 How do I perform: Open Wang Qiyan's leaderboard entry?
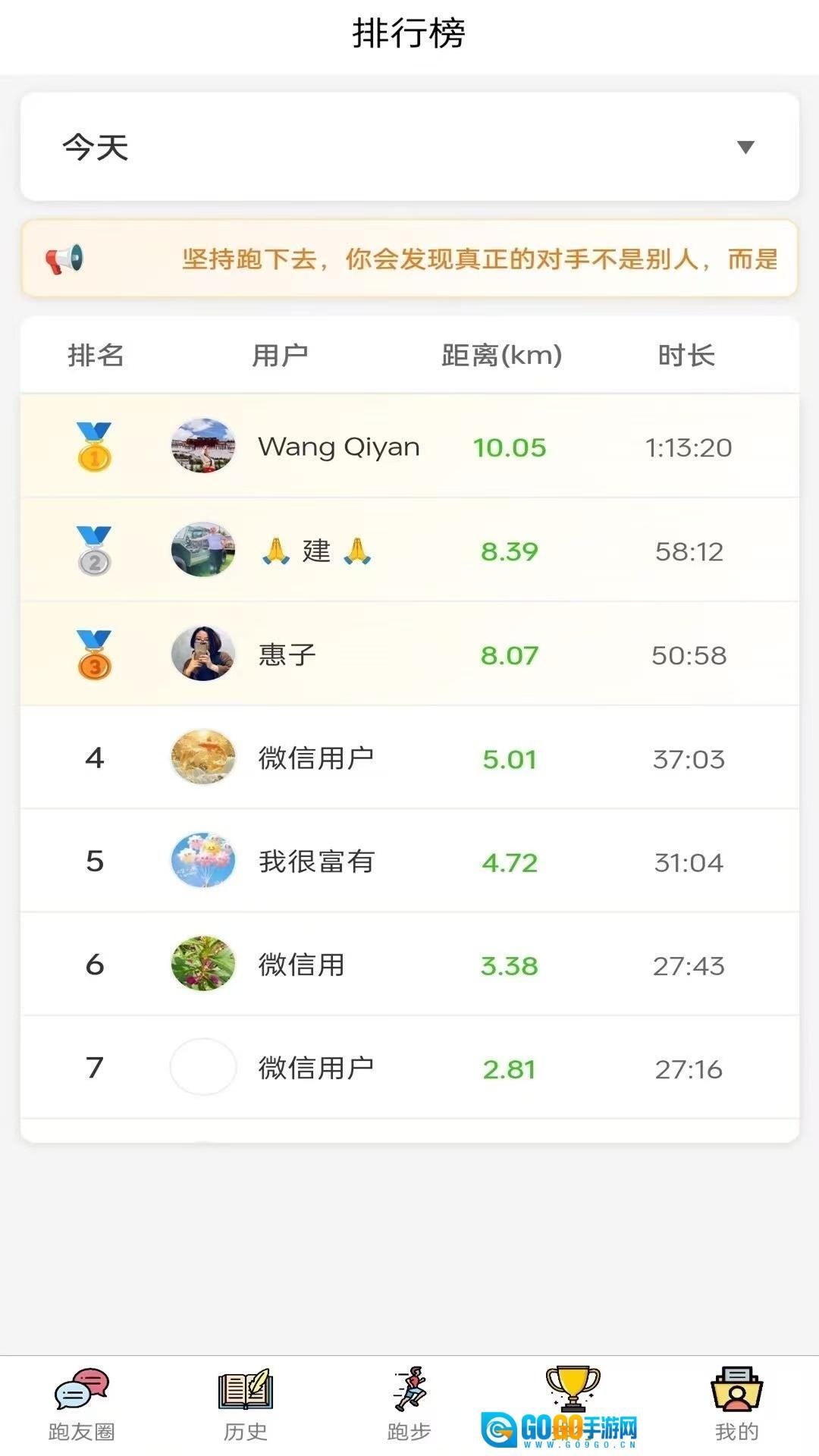(x=409, y=447)
